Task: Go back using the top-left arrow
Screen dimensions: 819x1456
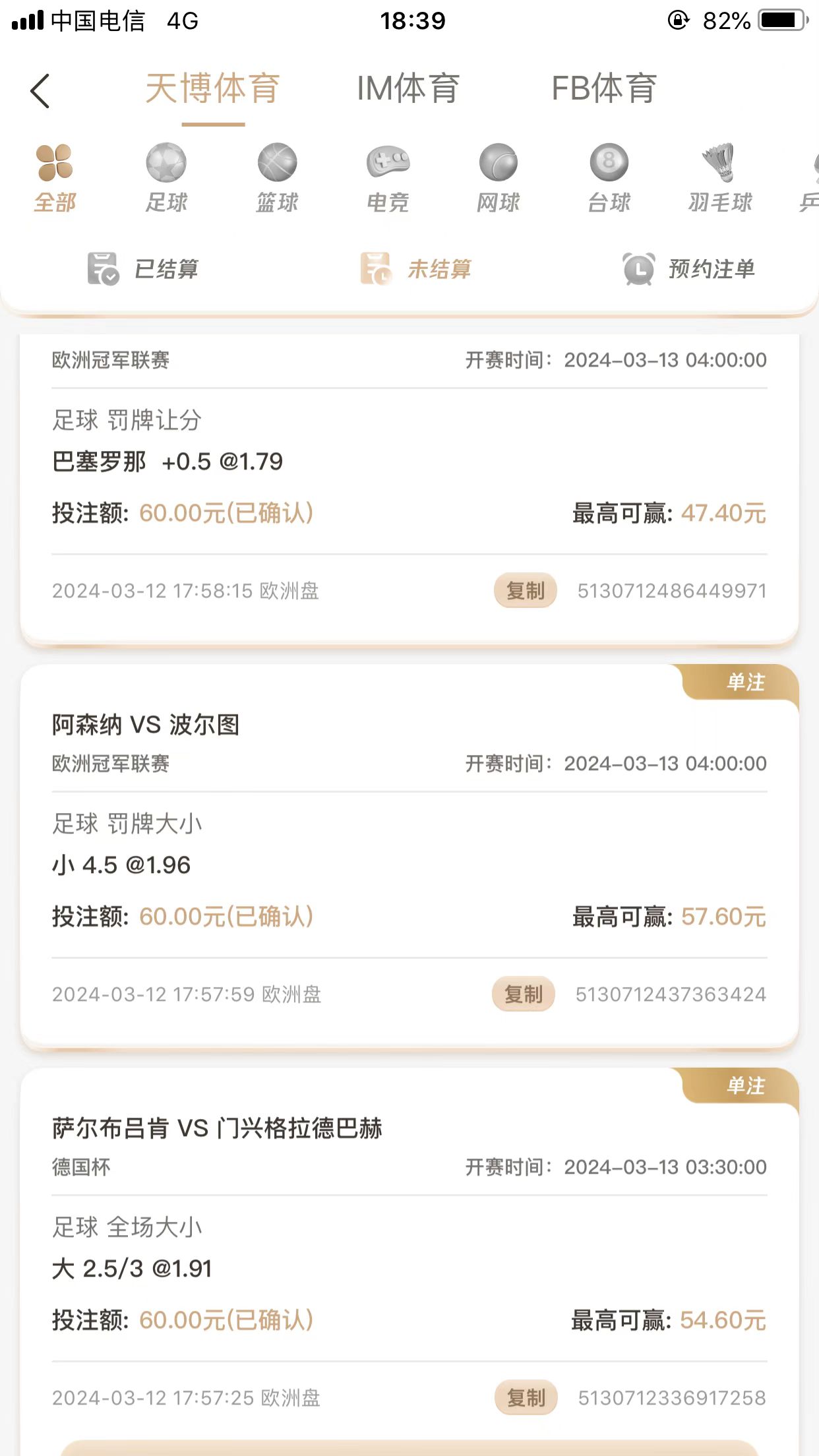Action: point(40,90)
